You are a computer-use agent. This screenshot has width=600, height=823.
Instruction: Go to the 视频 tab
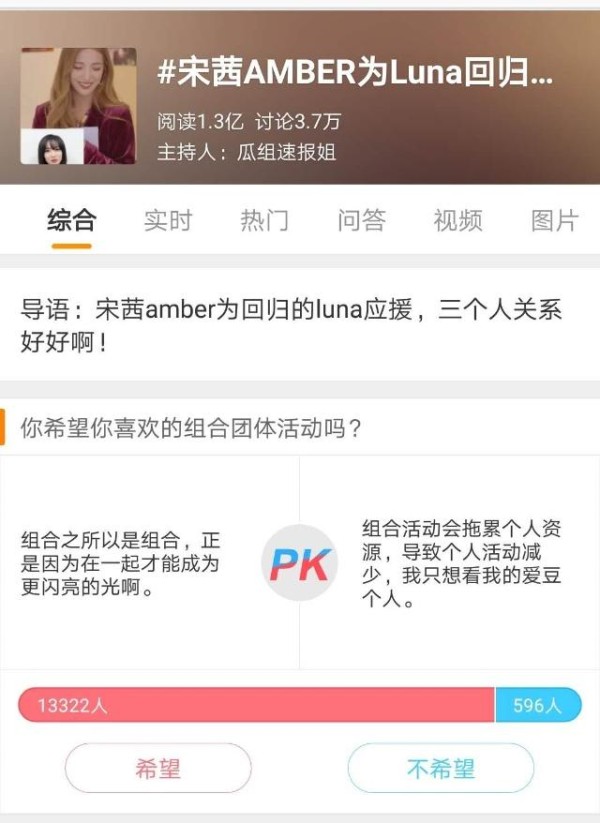click(x=458, y=221)
